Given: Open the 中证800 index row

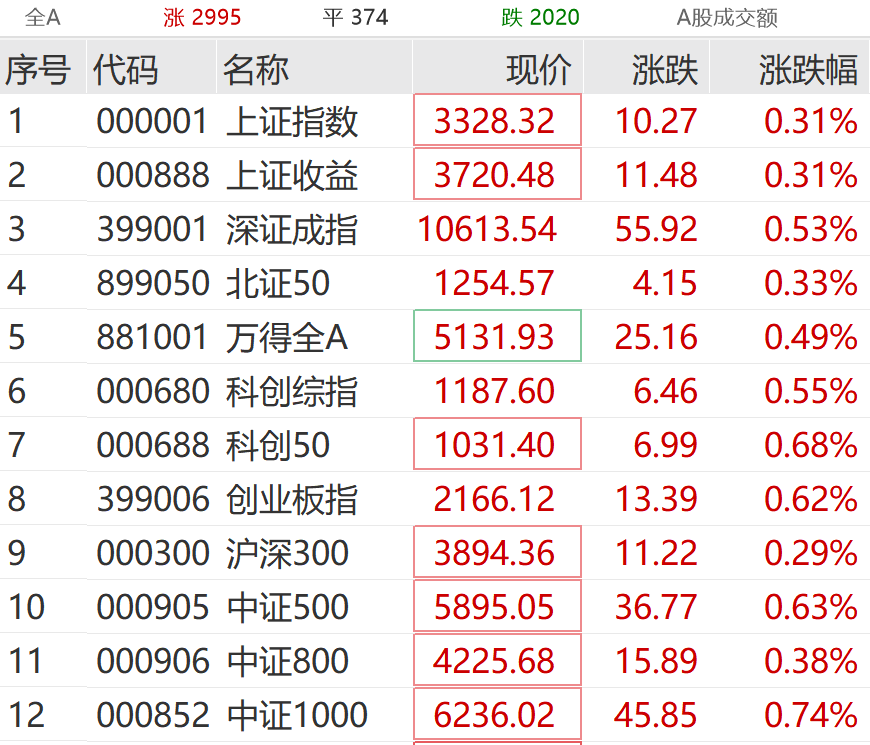Looking at the screenshot, I should tap(287, 662).
